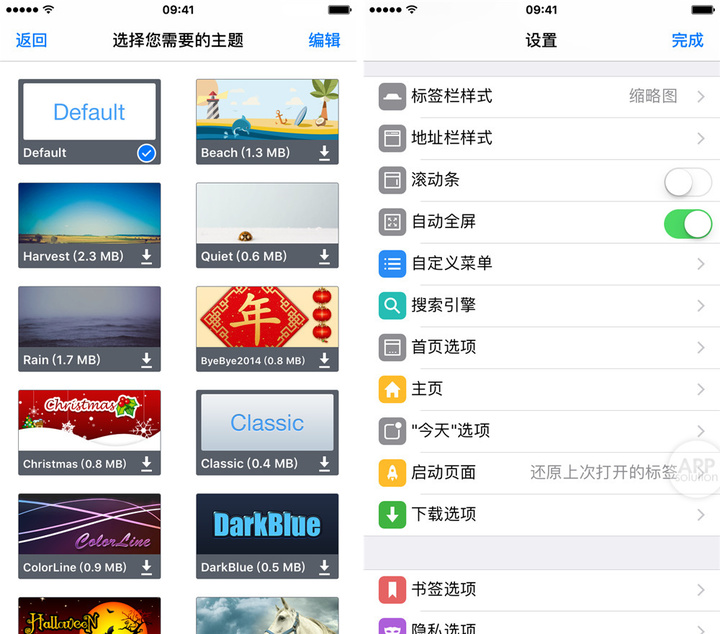Download the ByeBye2014 theme
Image resolution: width=720 pixels, height=634 pixels.
(324, 360)
